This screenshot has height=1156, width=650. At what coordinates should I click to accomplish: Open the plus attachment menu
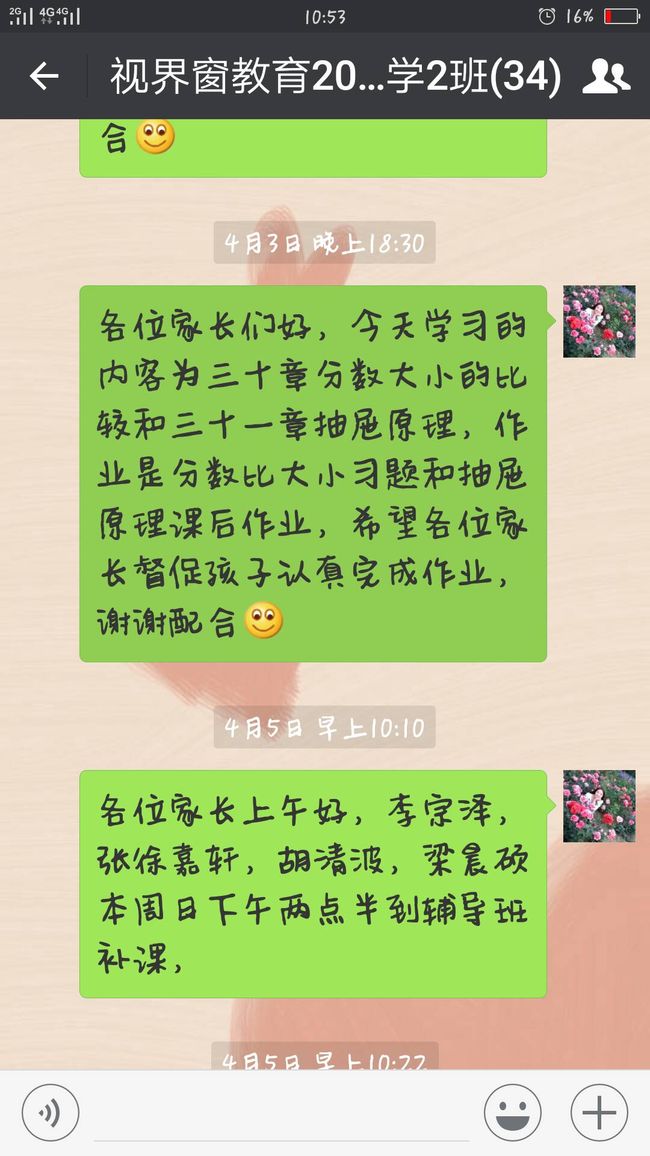pos(599,1113)
